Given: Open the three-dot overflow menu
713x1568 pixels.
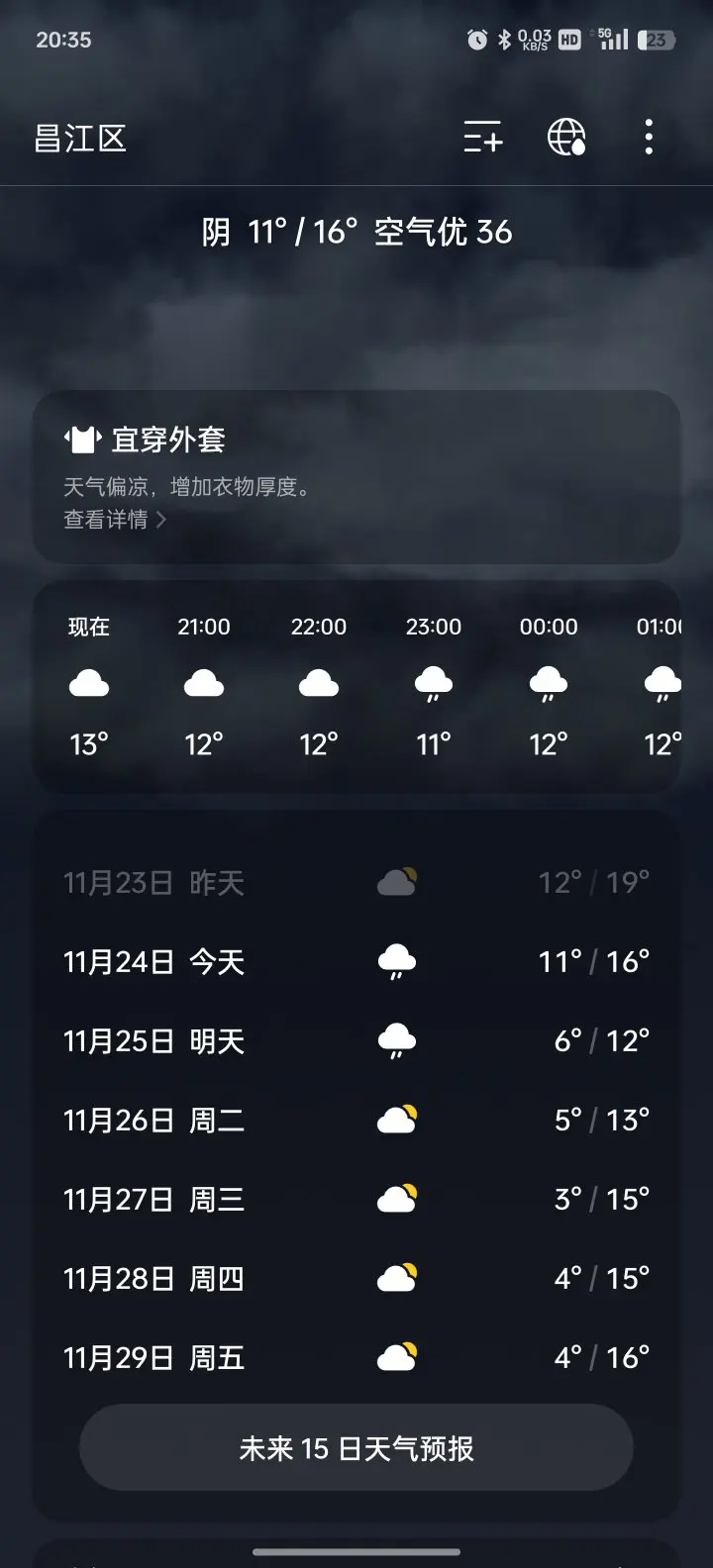Looking at the screenshot, I should (x=649, y=137).
